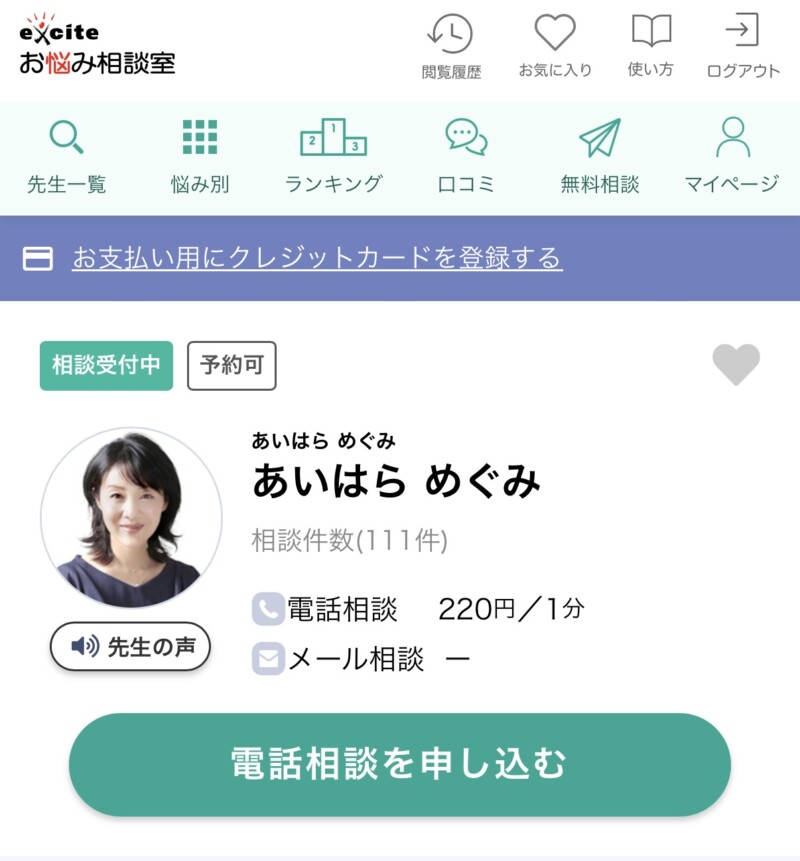Viewport: 800px width, 861px height.
Task: Add あいはら めぐみ to favorites with heart
Action: tap(736, 364)
